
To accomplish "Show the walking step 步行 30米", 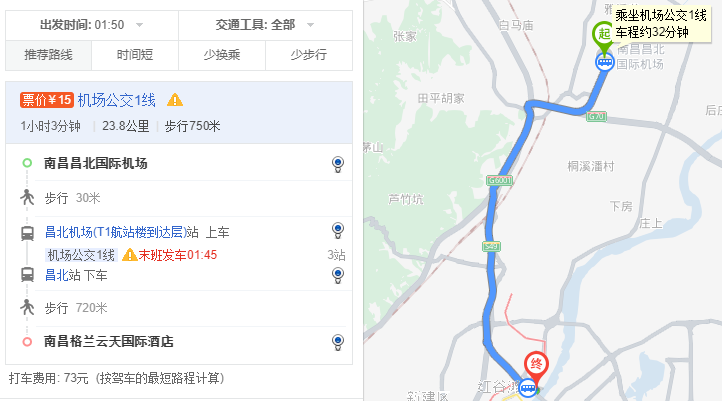I will (73, 197).
